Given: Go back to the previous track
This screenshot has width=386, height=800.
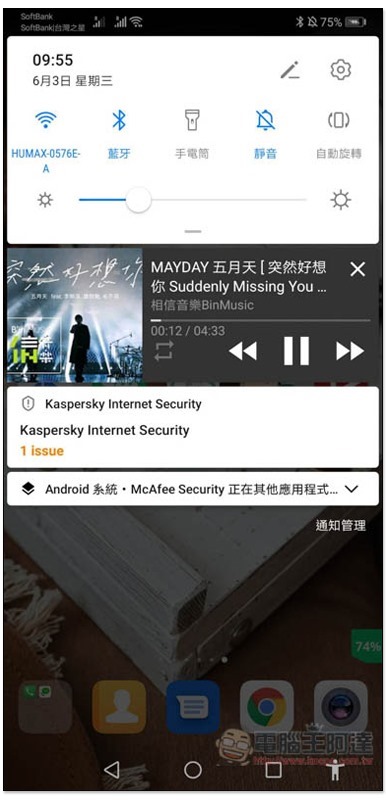Looking at the screenshot, I should 243,351.
